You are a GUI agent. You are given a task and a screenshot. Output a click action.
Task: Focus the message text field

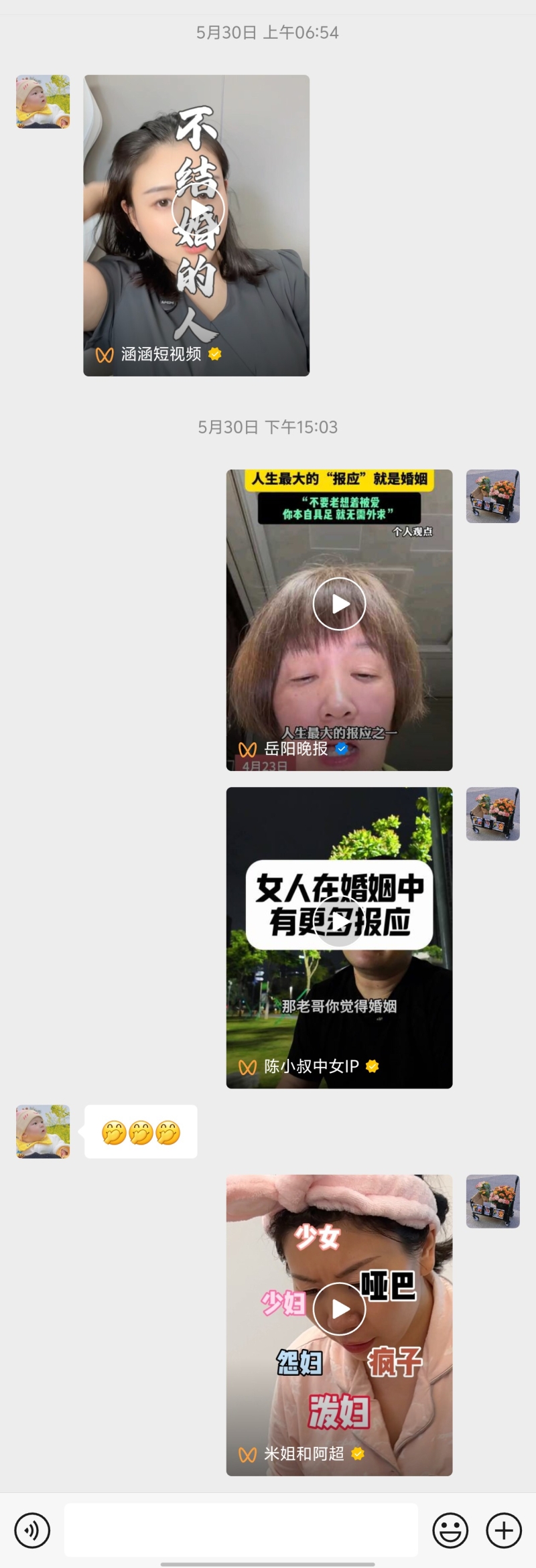click(241, 1530)
